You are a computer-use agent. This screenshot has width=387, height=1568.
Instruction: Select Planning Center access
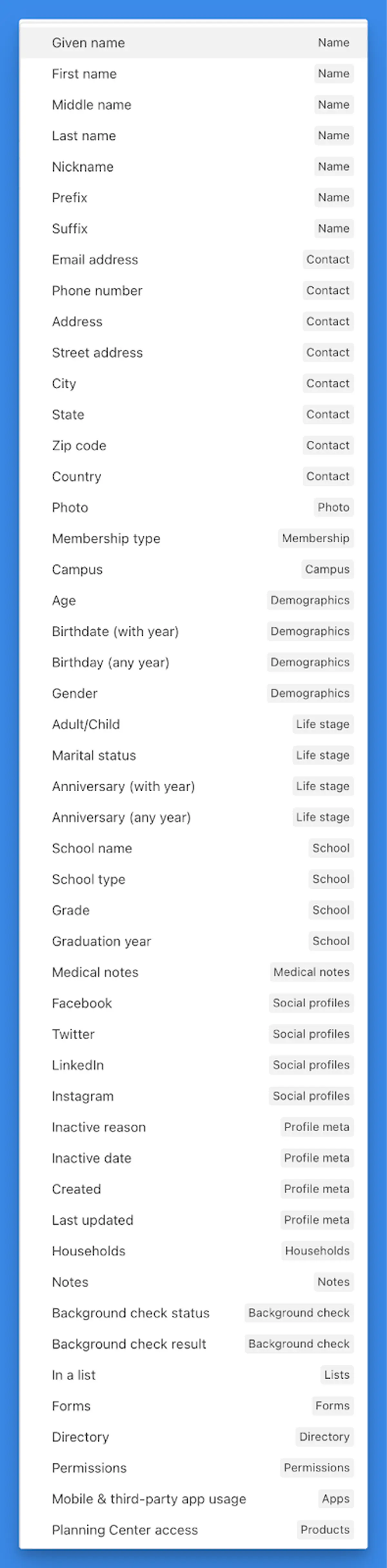[193, 1530]
